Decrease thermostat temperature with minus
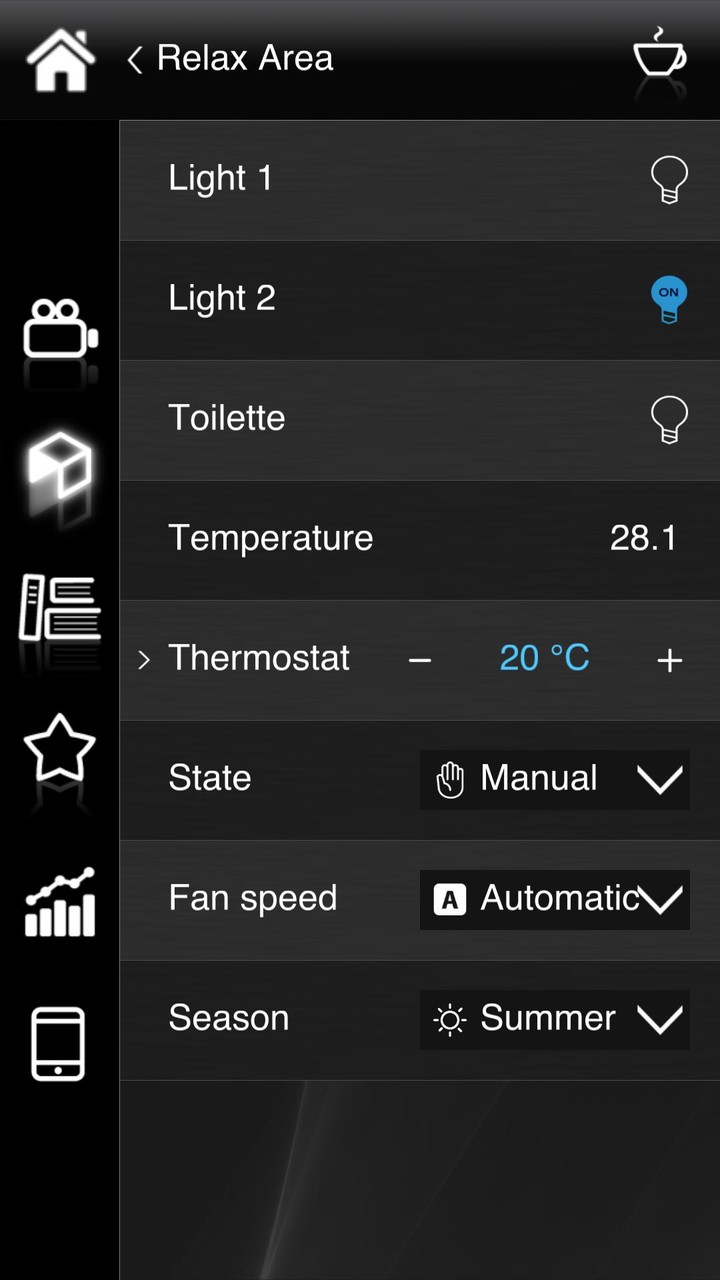The height and width of the screenshot is (1280, 720). 420,660
